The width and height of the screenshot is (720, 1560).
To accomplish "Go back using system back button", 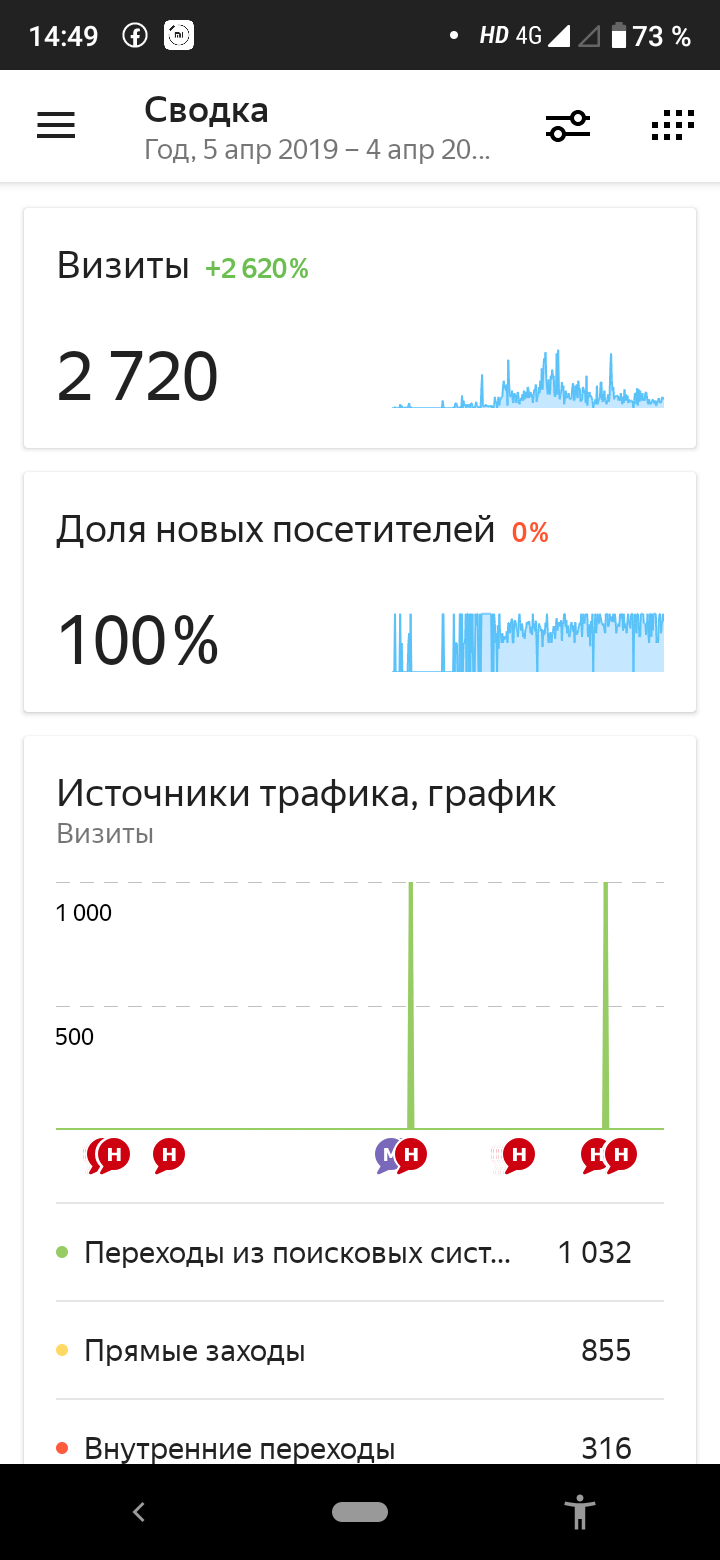I will [139, 1512].
